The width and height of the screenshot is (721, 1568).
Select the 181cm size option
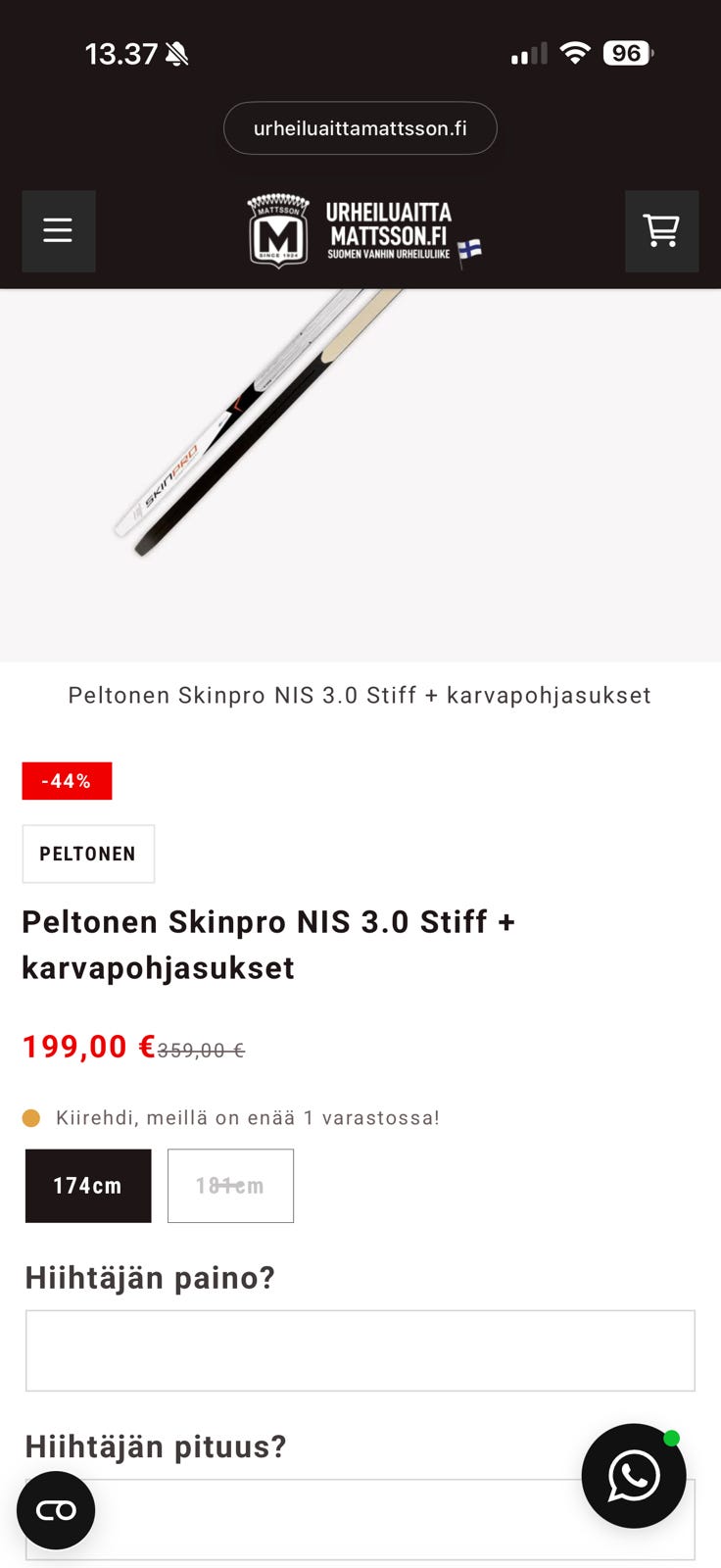(230, 1186)
